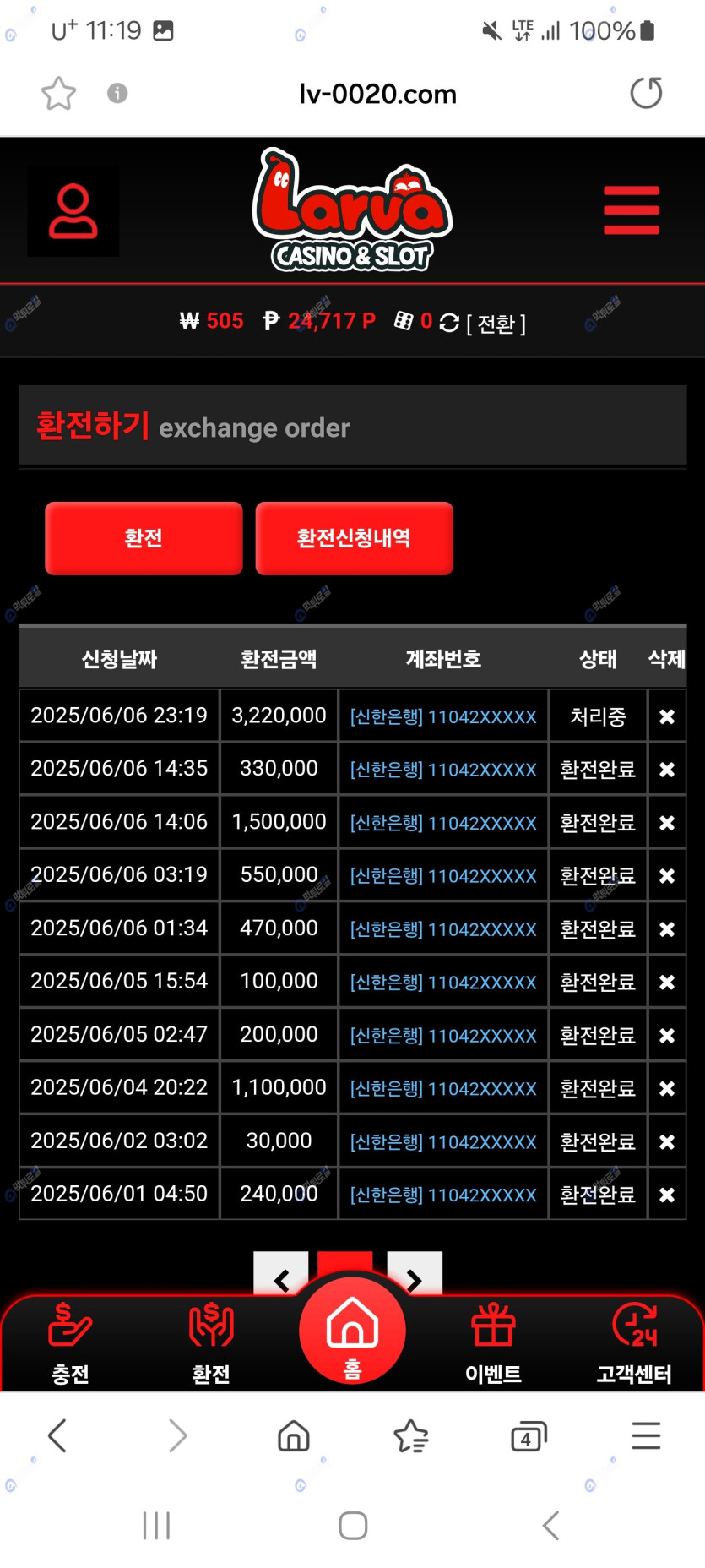Delete the 3,220,000 request in 처리중
The height and width of the screenshot is (1568, 705).
[x=666, y=716]
